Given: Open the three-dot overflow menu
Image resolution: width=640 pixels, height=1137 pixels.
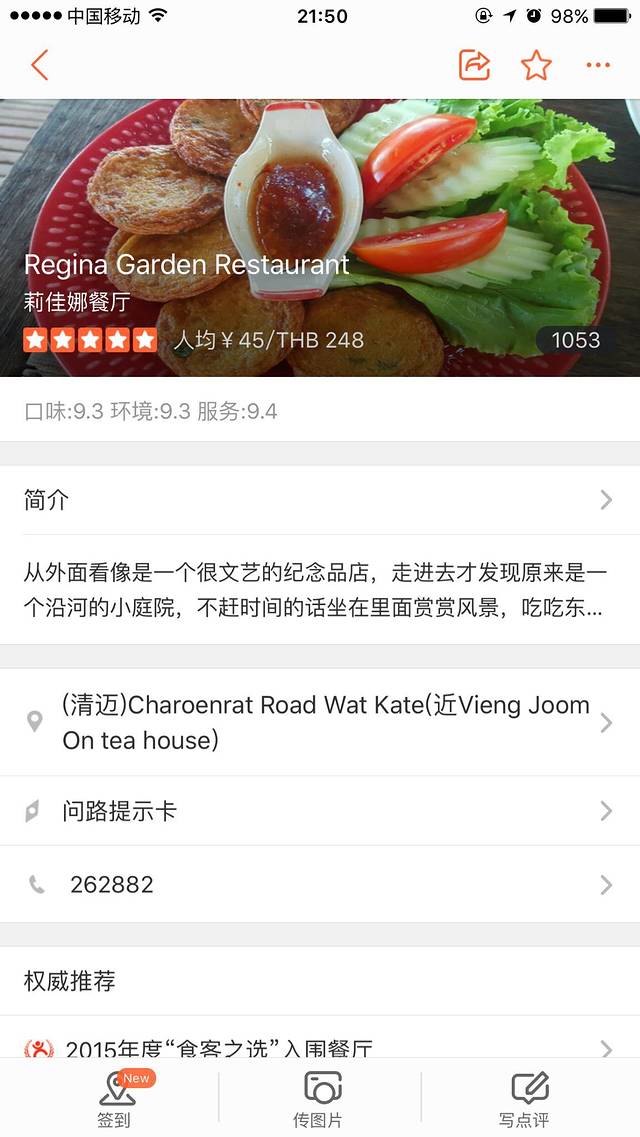Looking at the screenshot, I should tap(598, 66).
